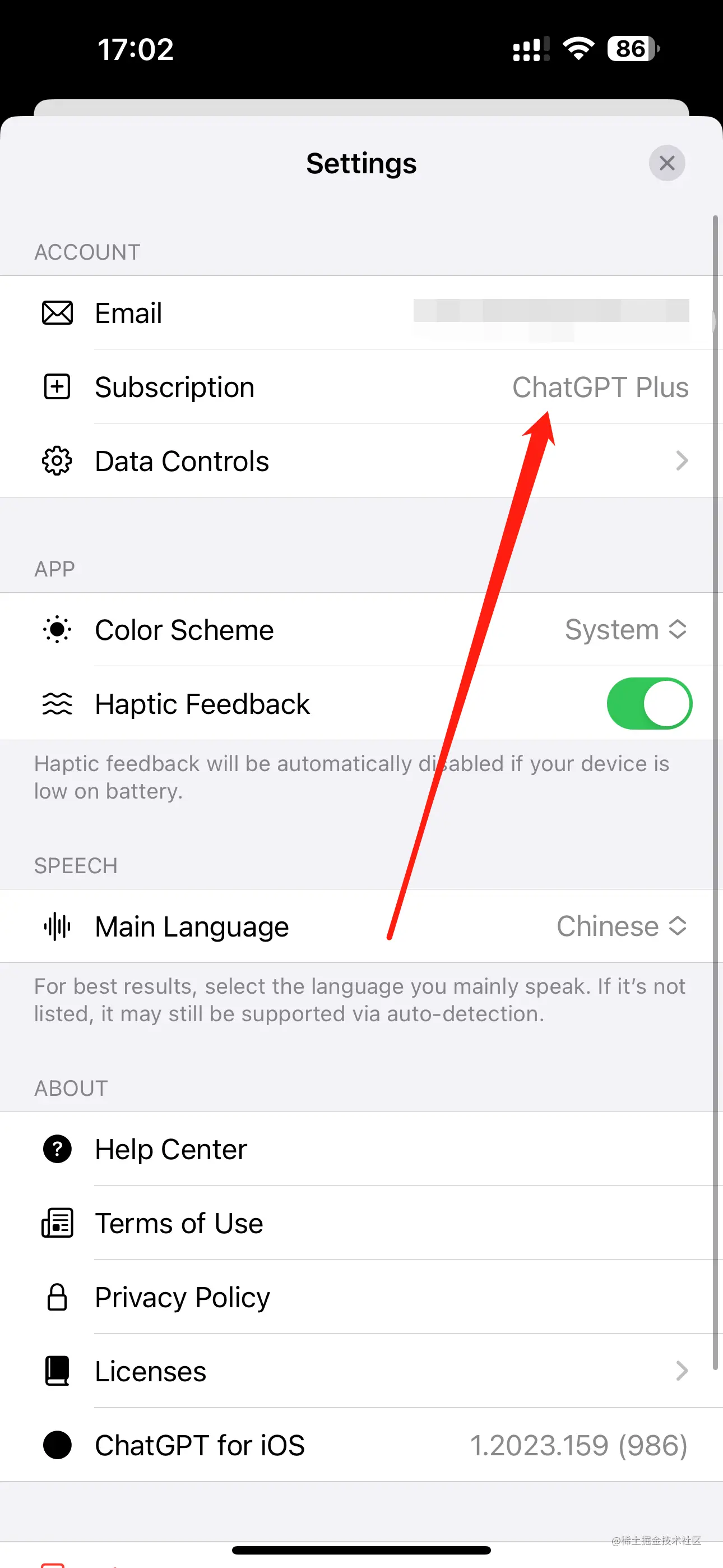The width and height of the screenshot is (723, 1568).
Task: Turn off Haptic Feedback
Action: click(x=649, y=704)
